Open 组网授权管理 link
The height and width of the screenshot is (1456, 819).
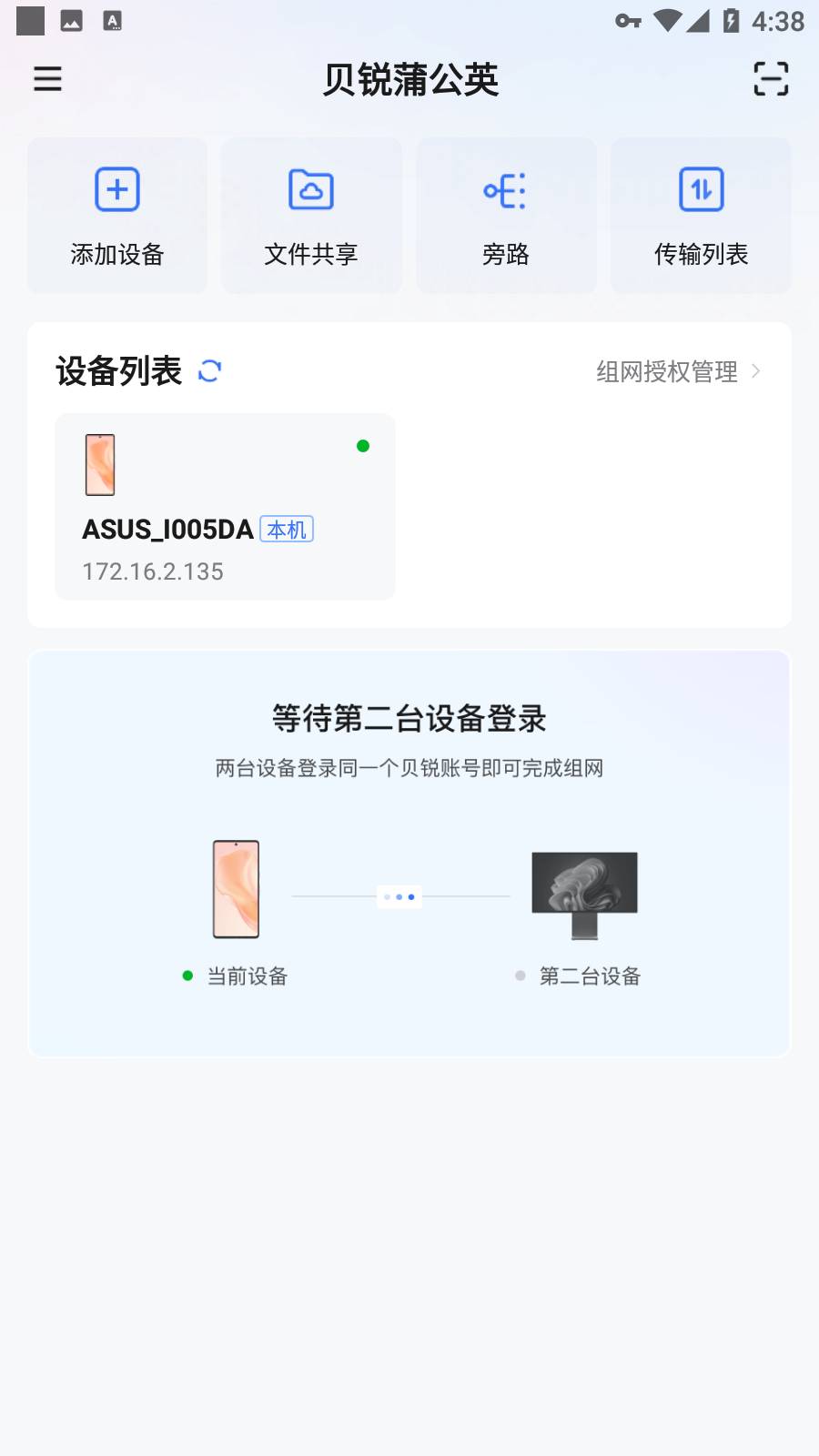(x=678, y=371)
